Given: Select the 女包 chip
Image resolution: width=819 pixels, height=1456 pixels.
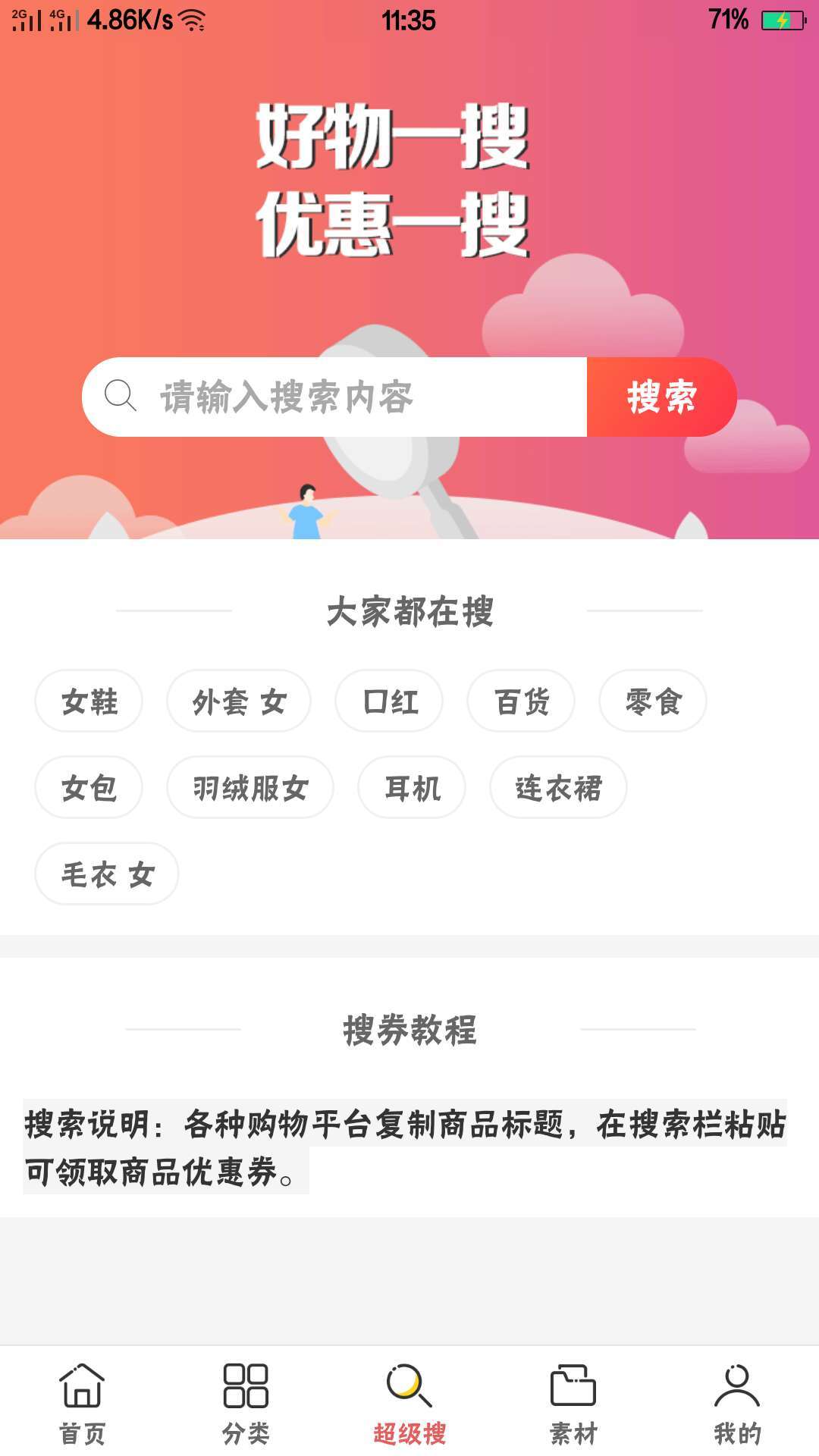Looking at the screenshot, I should pyautogui.click(x=89, y=788).
